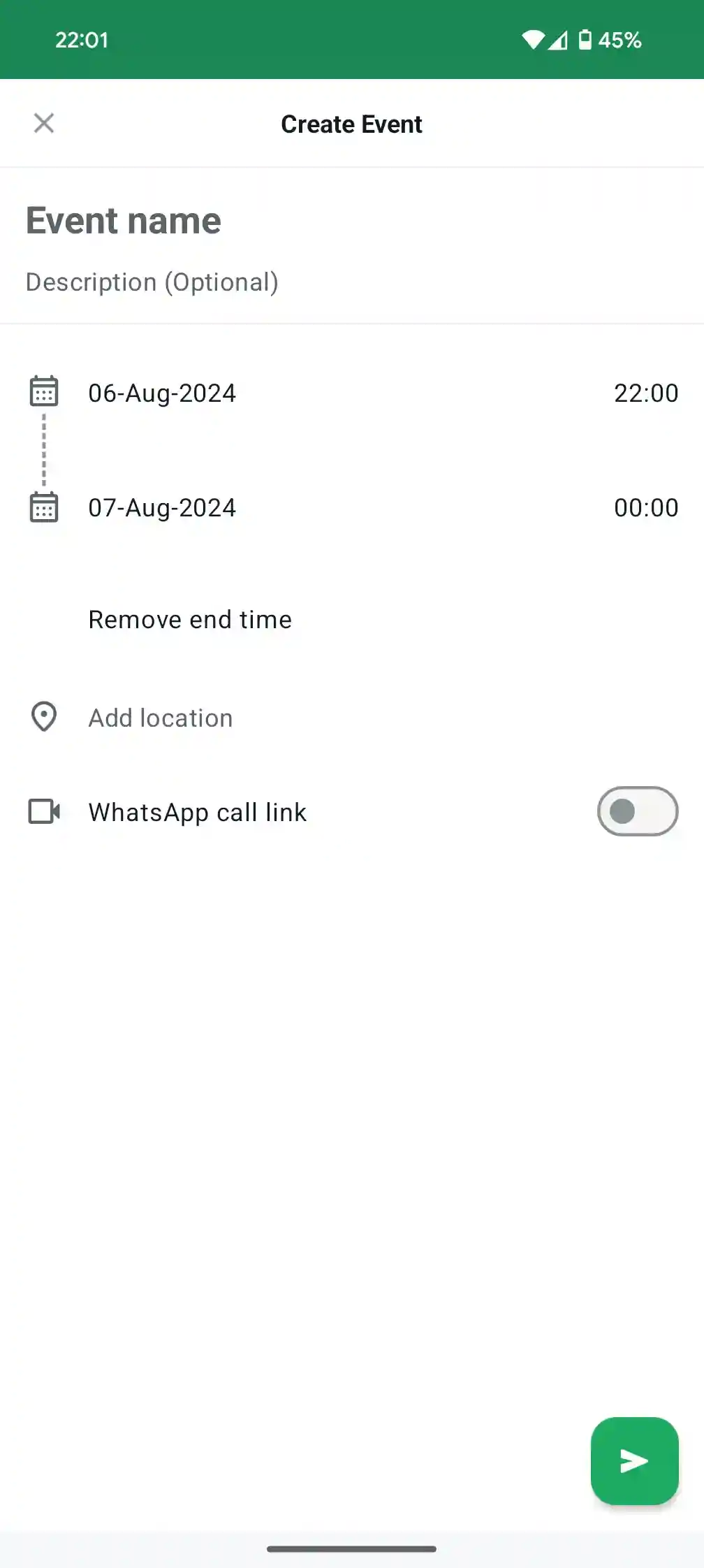Image resolution: width=704 pixels, height=1568 pixels.
Task: Enable the WhatsApp call link switch
Action: click(637, 812)
